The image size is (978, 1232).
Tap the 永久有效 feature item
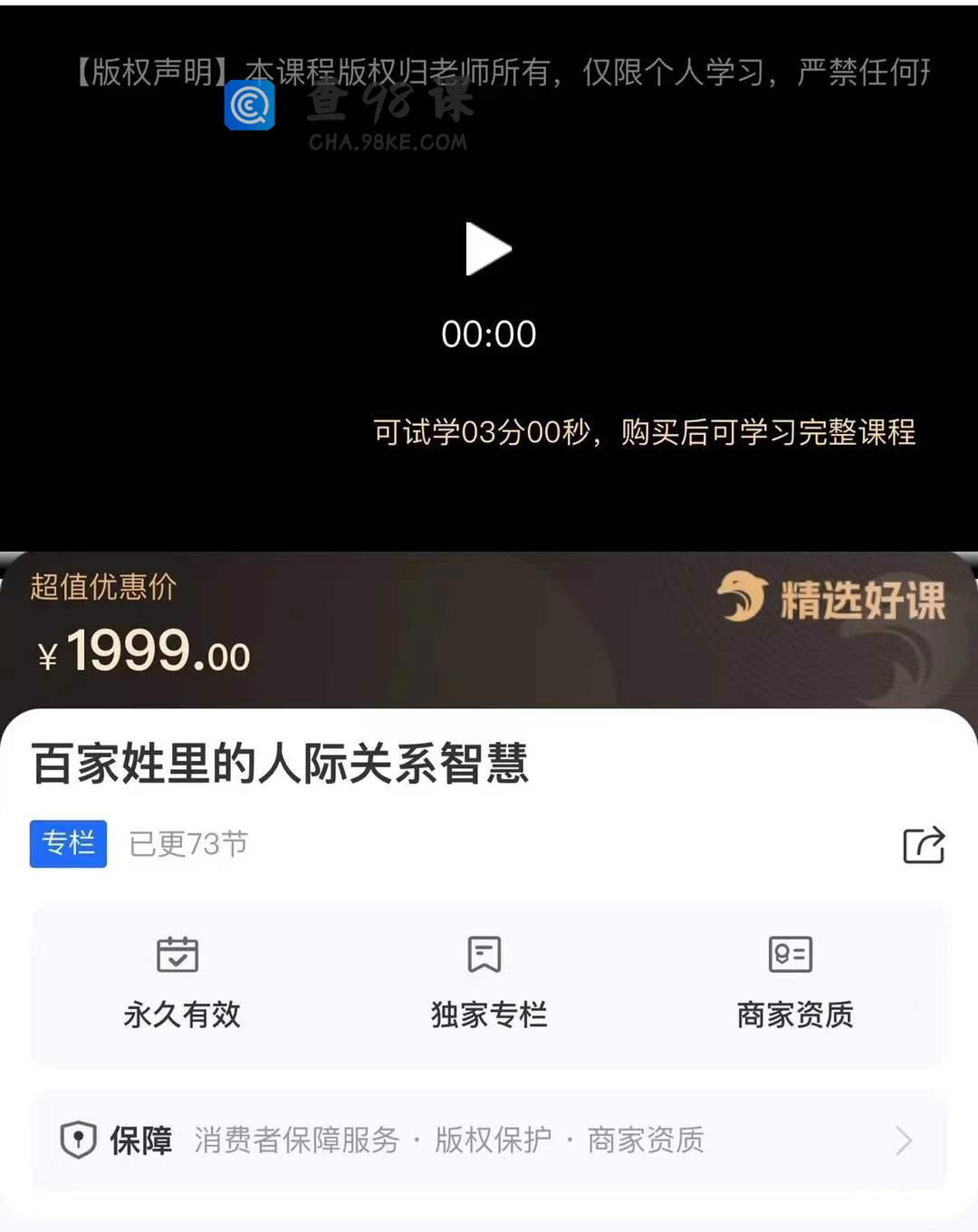point(181,984)
